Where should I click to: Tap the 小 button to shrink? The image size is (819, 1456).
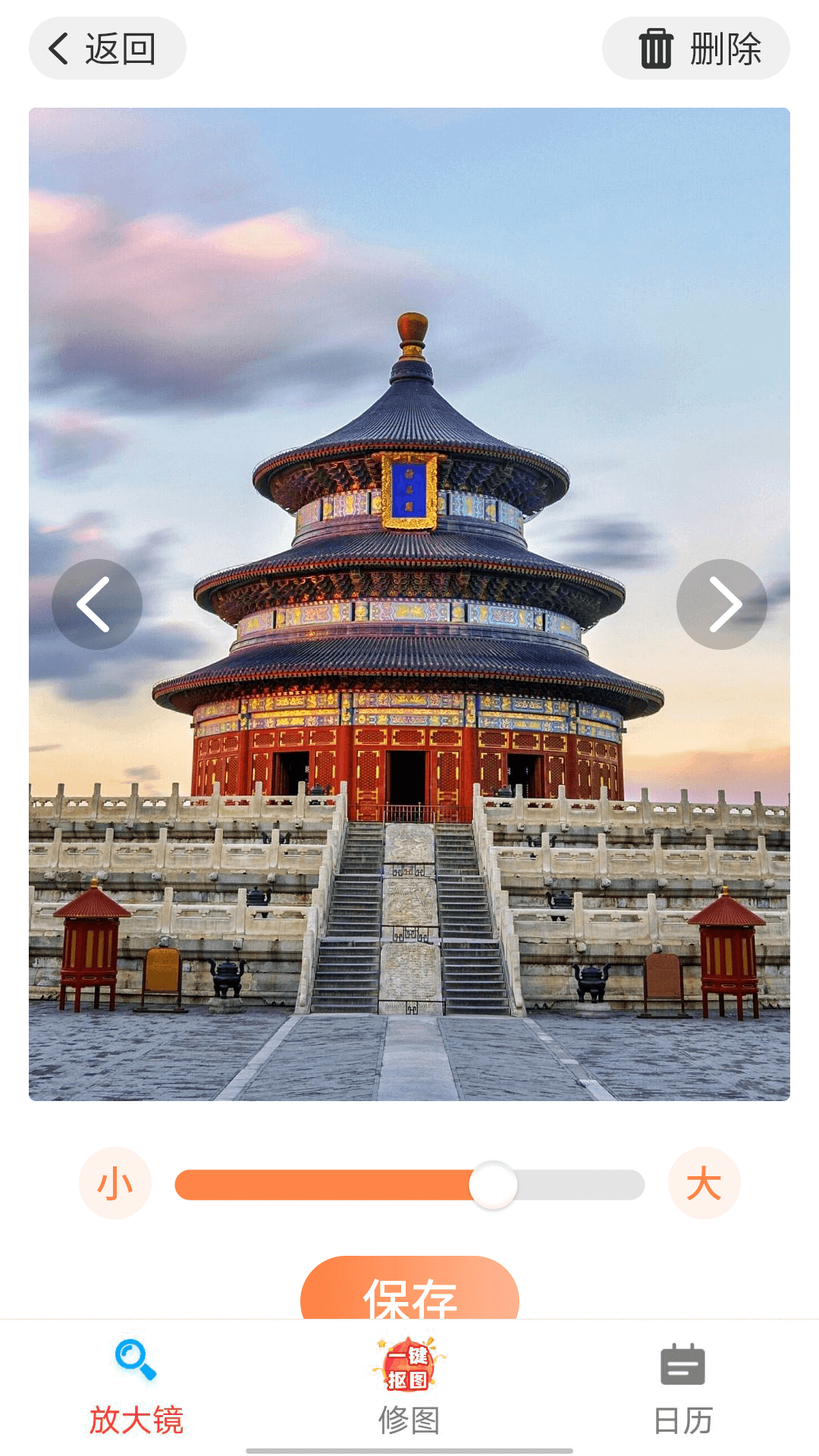(x=115, y=1183)
